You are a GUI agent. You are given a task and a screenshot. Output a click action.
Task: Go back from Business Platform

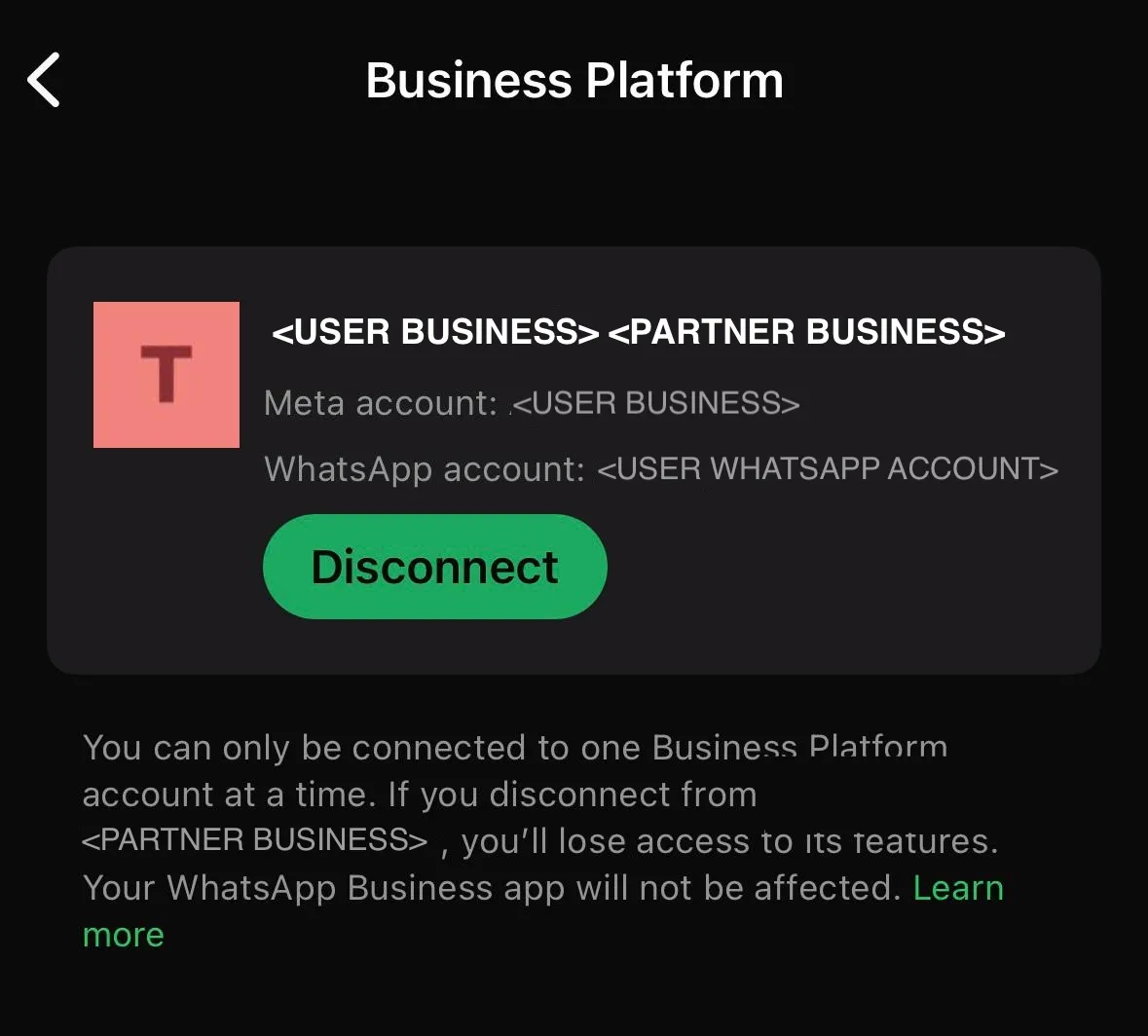44,80
